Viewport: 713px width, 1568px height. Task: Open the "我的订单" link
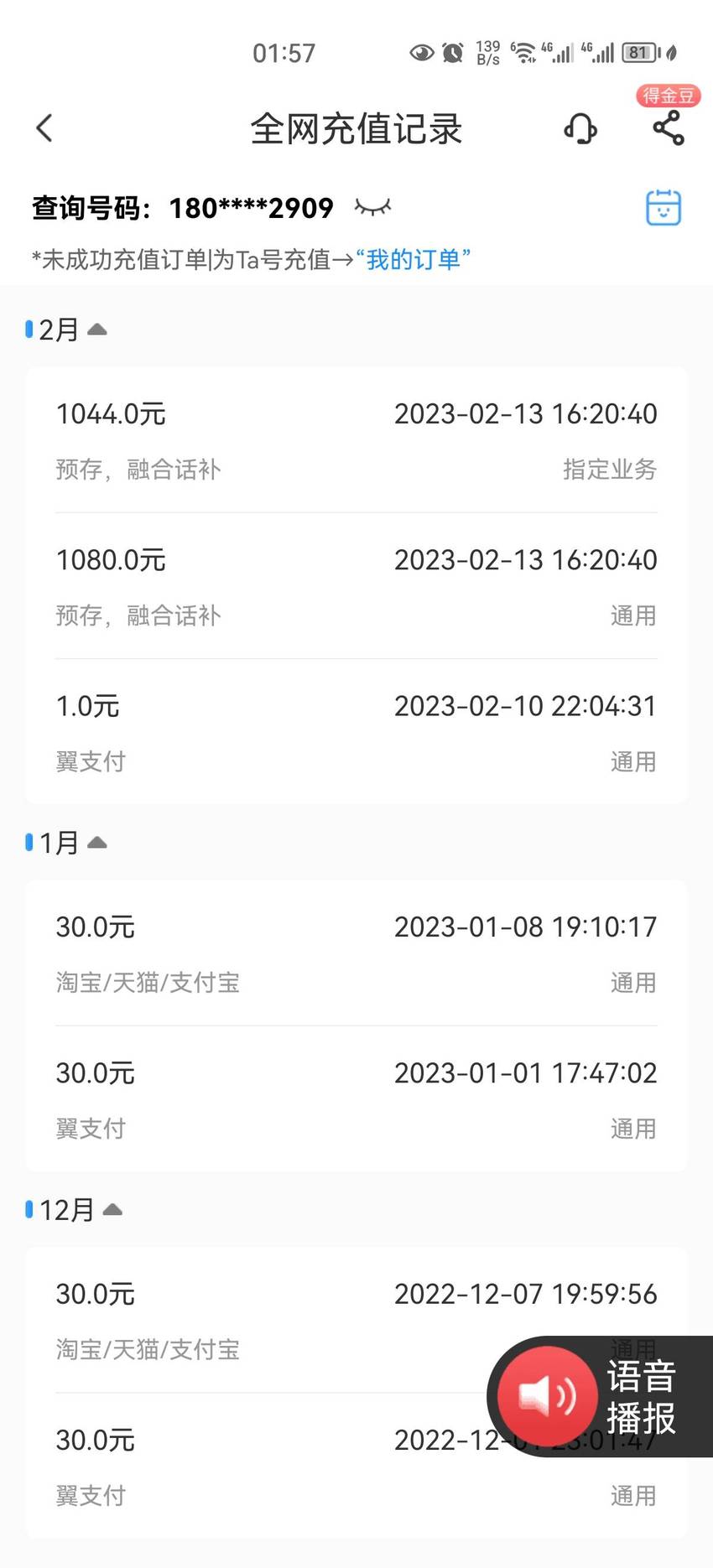point(413,260)
